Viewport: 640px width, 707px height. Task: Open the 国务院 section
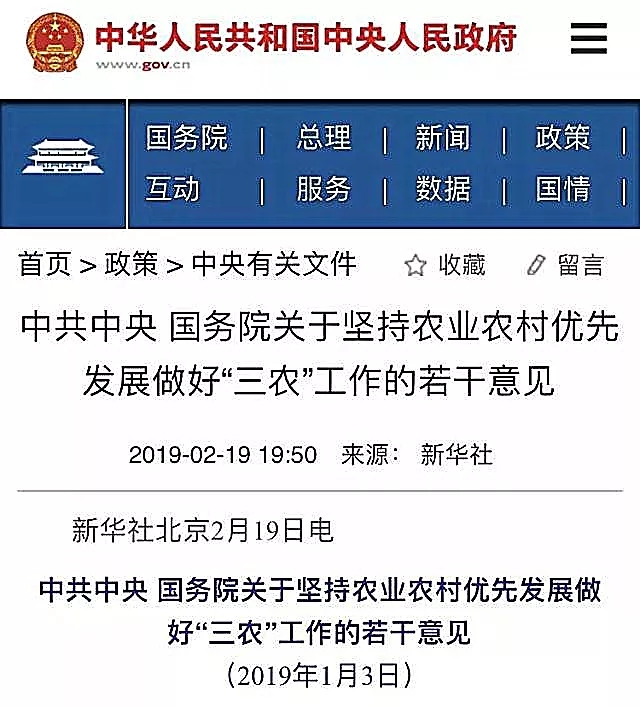click(x=187, y=137)
